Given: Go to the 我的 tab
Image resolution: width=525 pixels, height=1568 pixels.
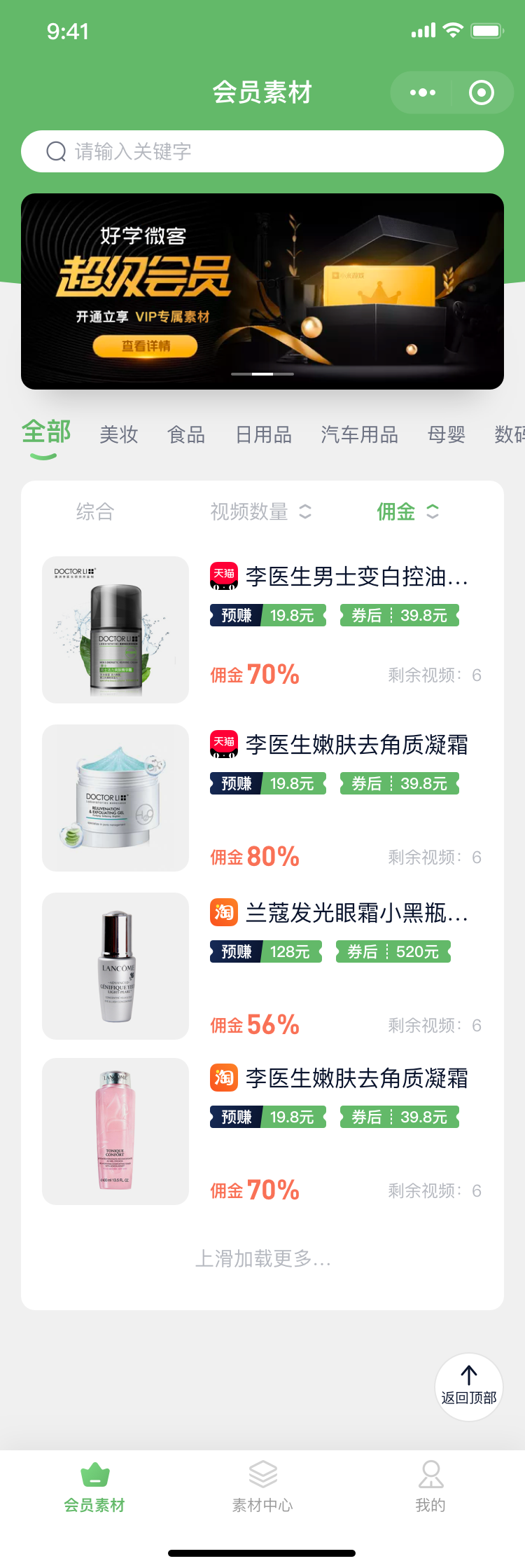Looking at the screenshot, I should click(x=430, y=1487).
